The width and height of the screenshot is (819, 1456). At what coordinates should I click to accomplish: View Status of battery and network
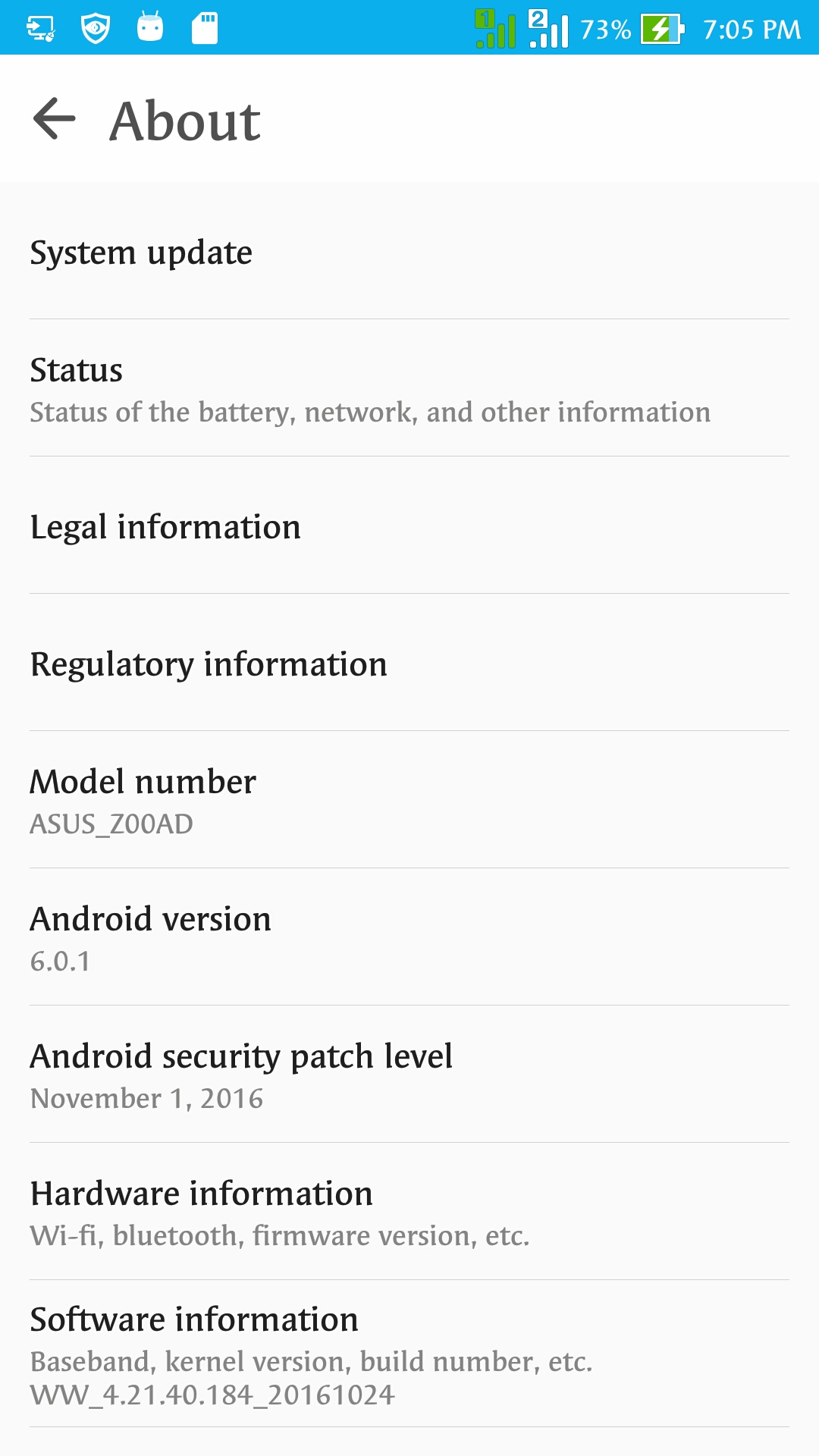(x=409, y=390)
